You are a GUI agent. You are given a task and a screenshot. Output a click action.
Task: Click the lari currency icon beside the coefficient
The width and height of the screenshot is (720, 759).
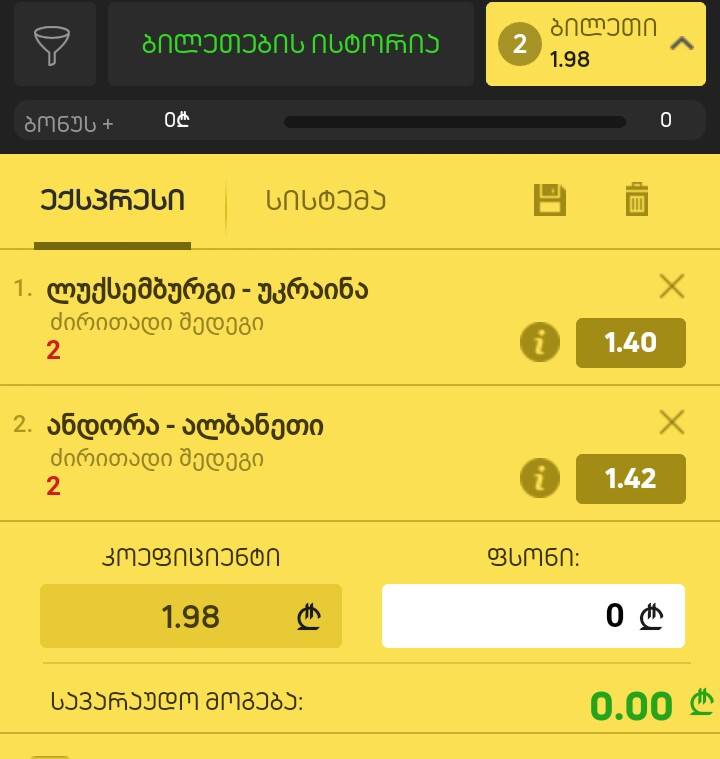click(x=311, y=616)
